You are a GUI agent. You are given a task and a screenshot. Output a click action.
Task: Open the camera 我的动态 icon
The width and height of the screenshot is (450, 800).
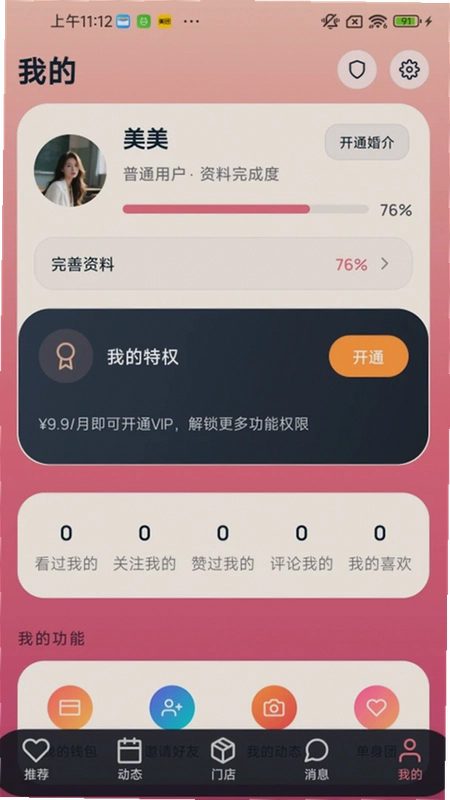pos(274,708)
